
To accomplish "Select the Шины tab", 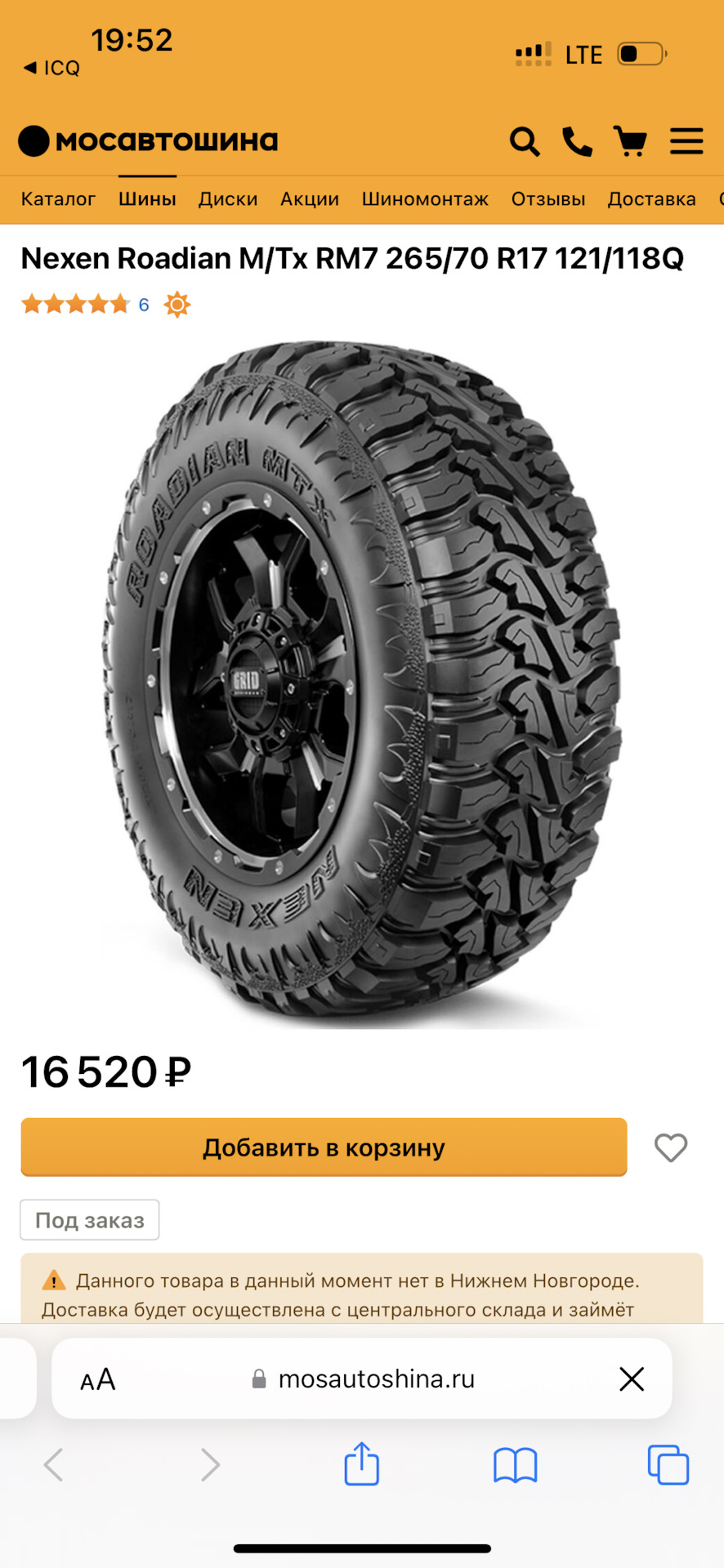I will [x=147, y=199].
